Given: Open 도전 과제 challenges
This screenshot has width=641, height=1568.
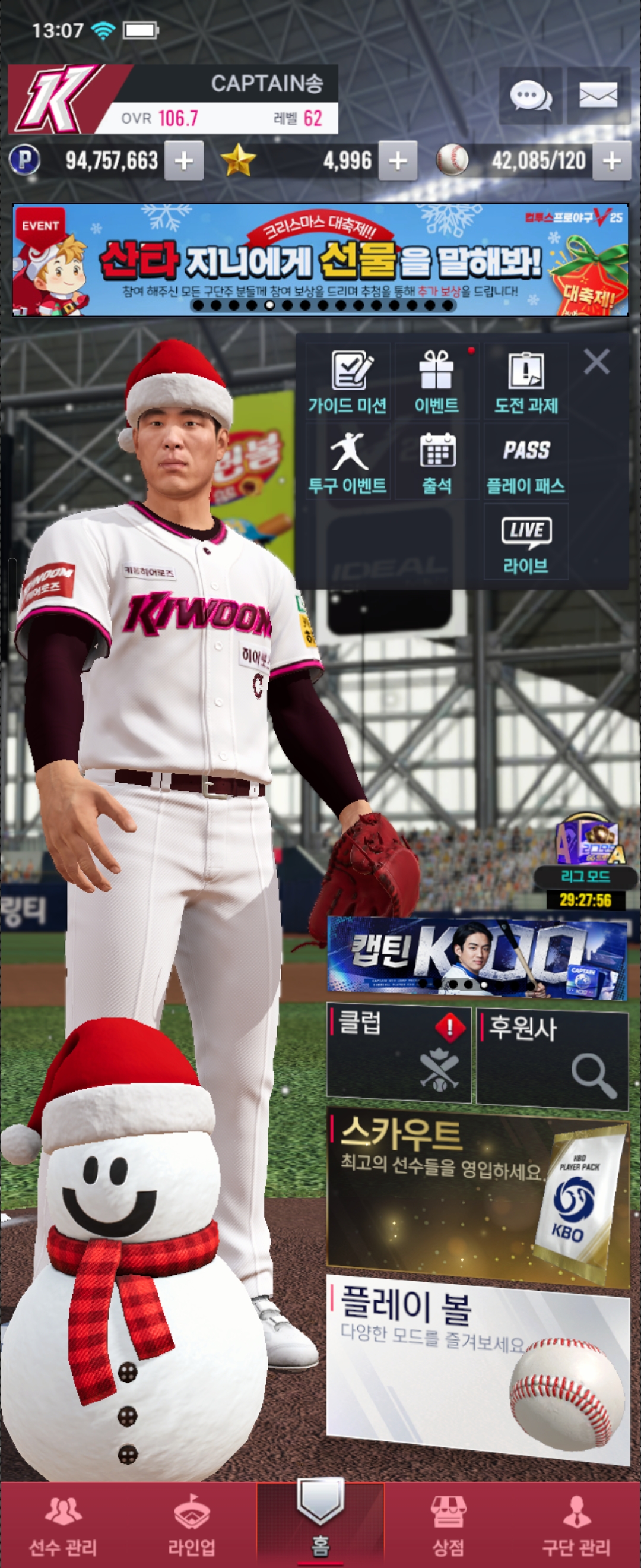Looking at the screenshot, I should point(525,382).
